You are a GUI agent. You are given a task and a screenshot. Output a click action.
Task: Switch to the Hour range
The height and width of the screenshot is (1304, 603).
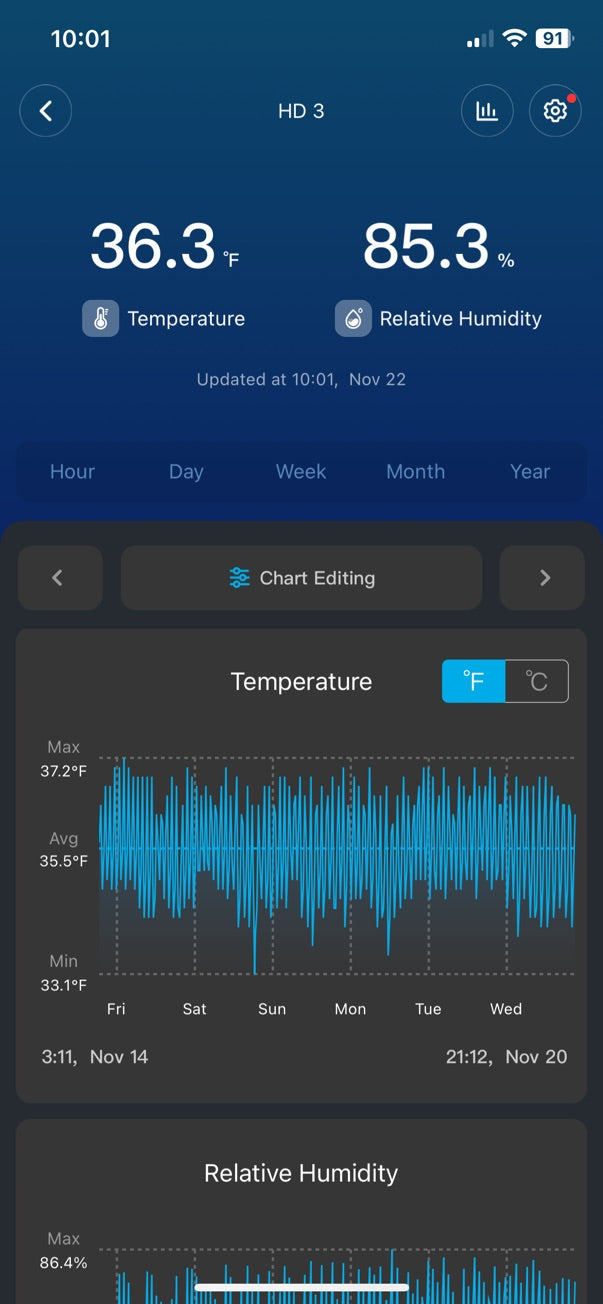72,472
